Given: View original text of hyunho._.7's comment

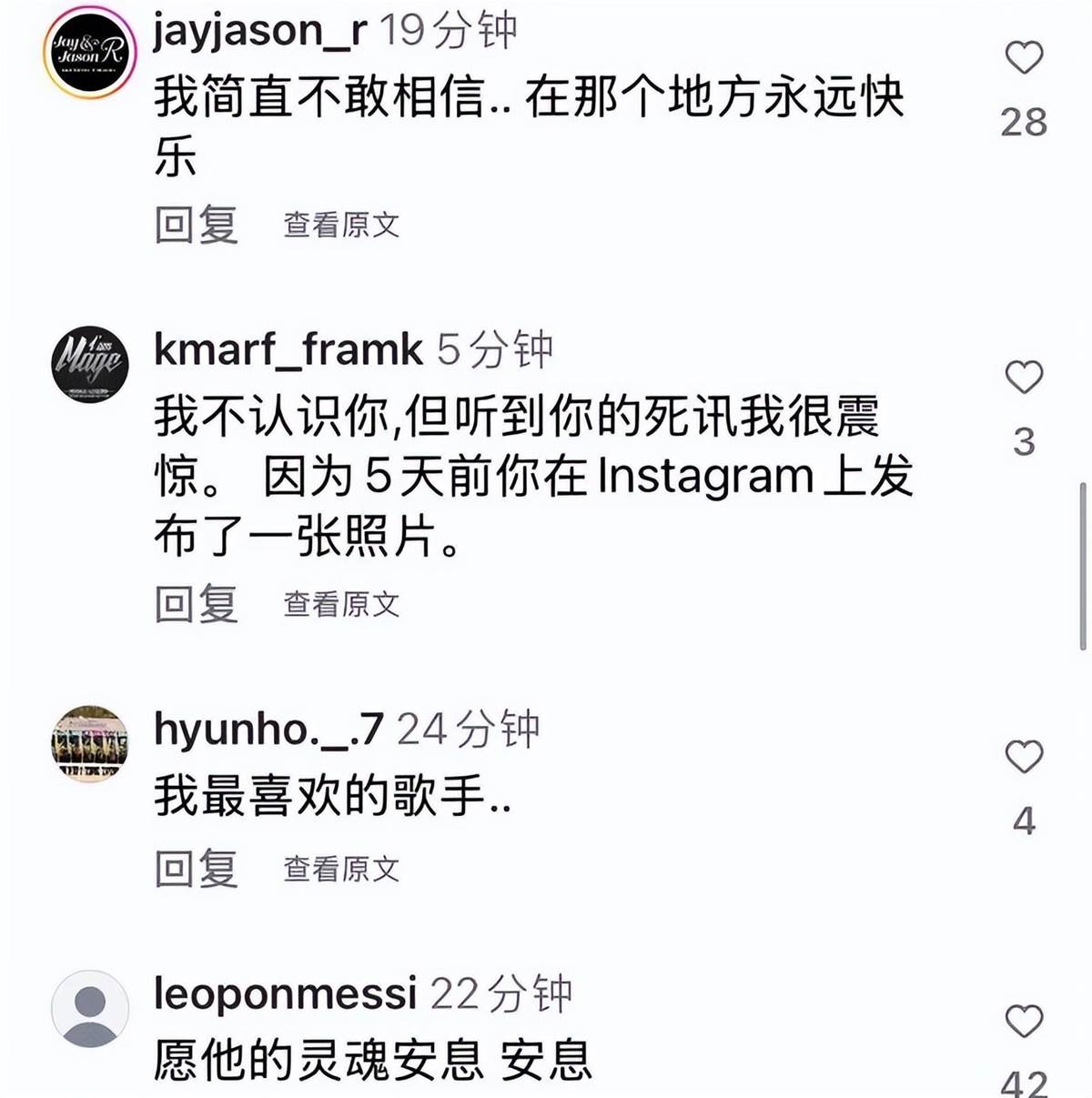Looking at the screenshot, I should pyautogui.click(x=341, y=870).
